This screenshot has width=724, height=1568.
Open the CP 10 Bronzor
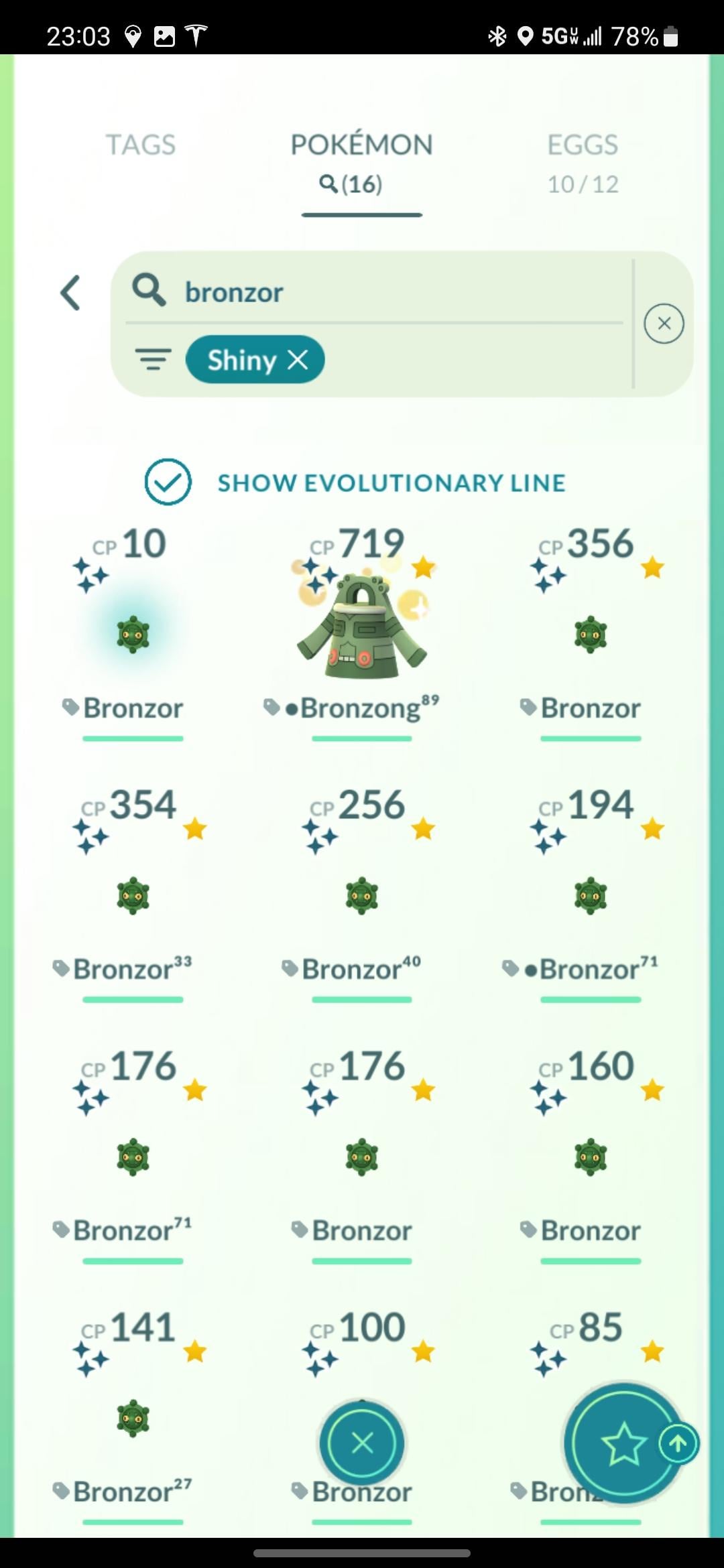click(x=133, y=635)
